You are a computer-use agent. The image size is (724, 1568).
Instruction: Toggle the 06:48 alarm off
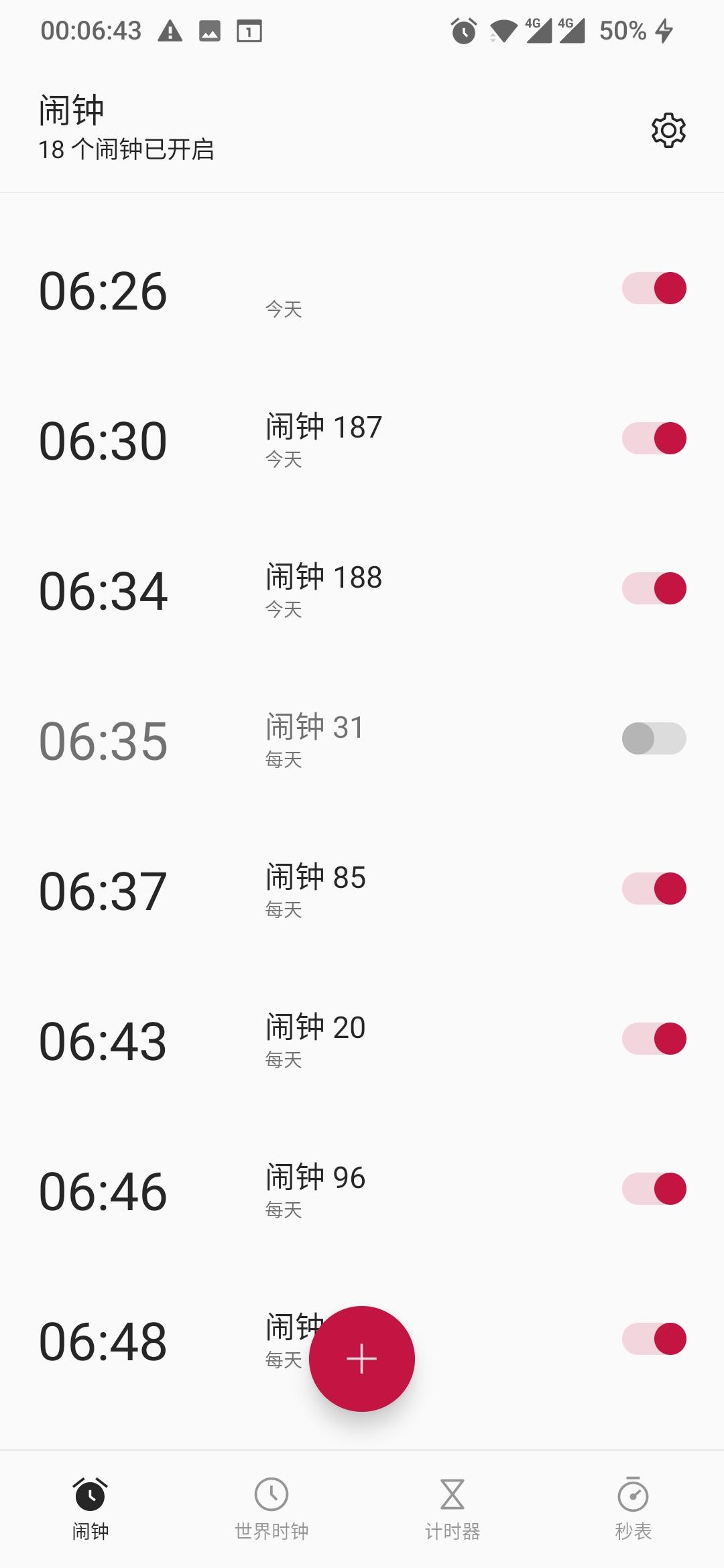tap(654, 1339)
